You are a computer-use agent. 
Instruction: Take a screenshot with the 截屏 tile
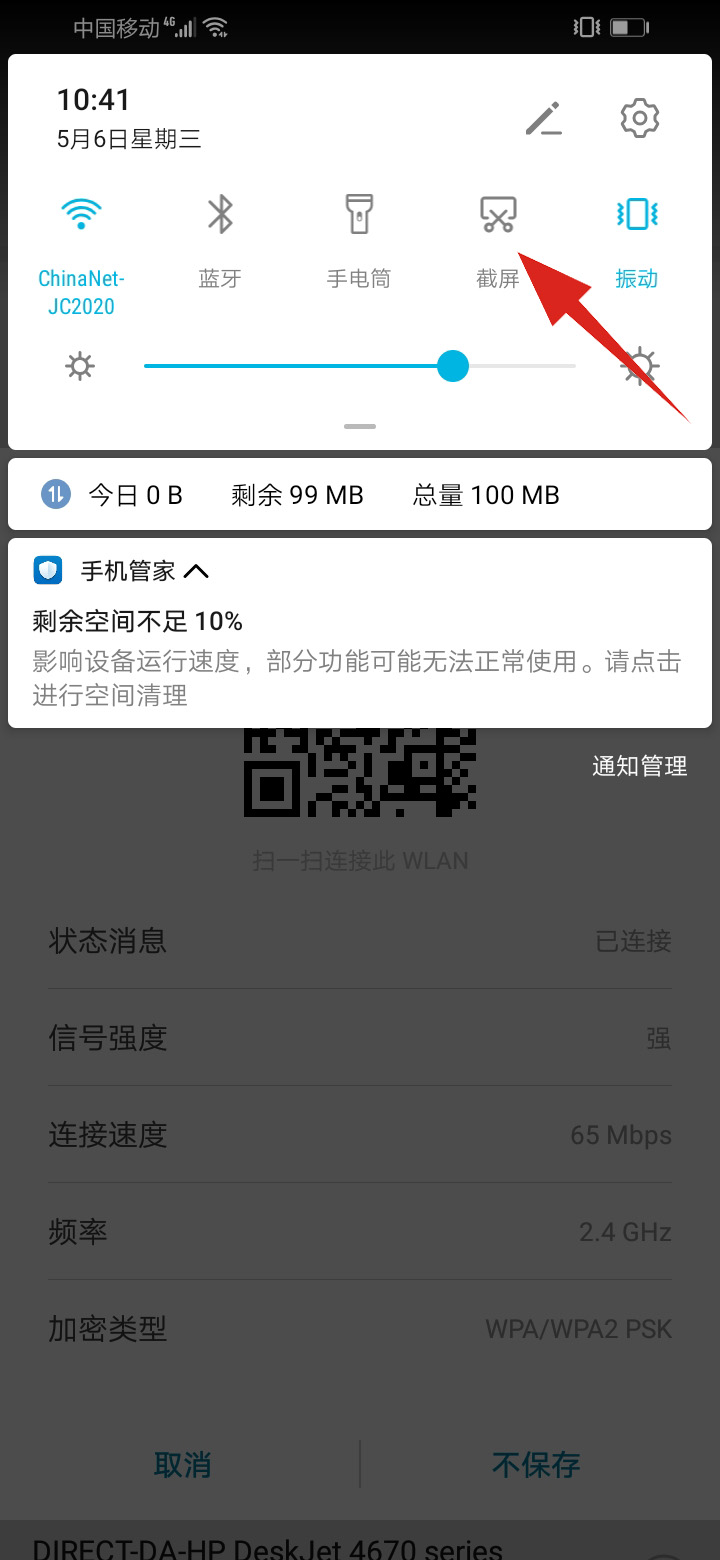pyautogui.click(x=498, y=214)
